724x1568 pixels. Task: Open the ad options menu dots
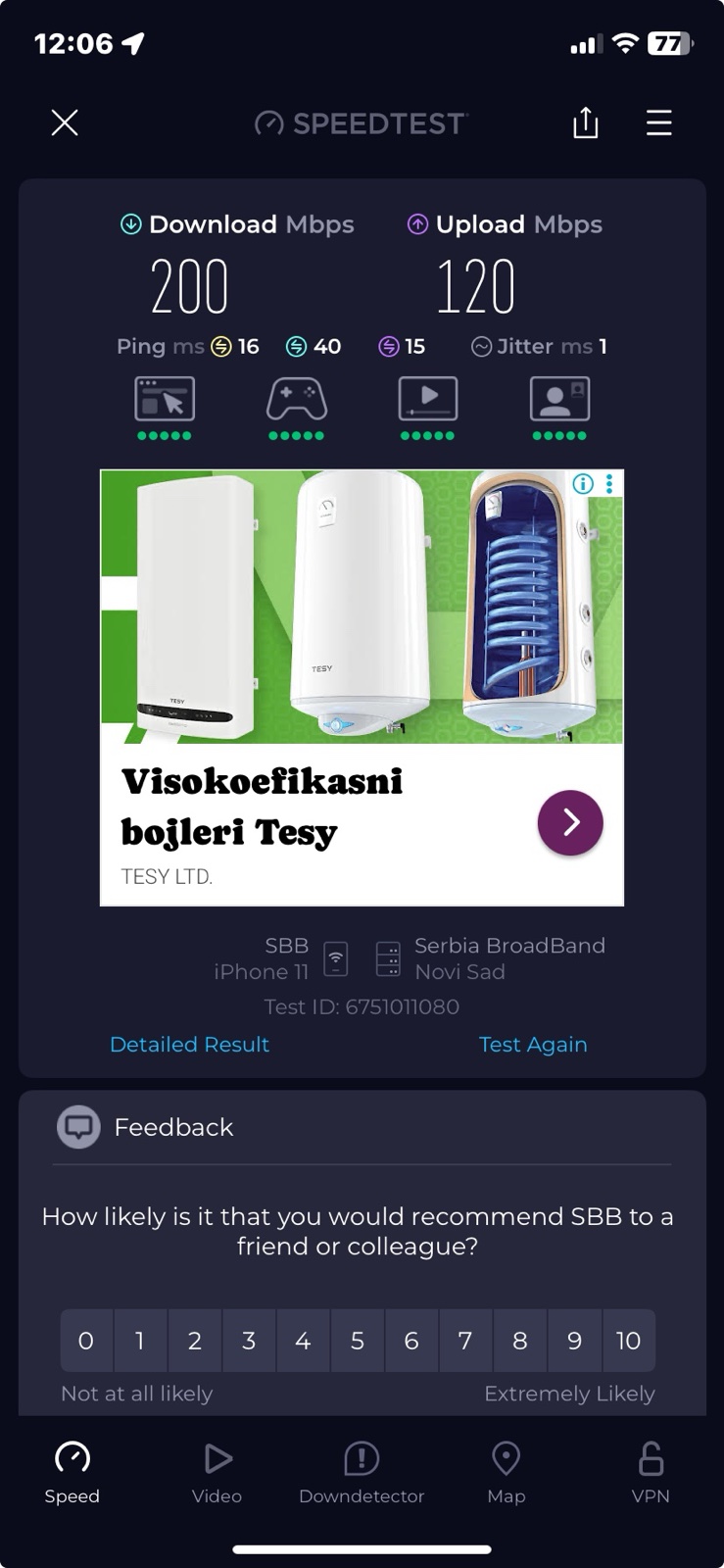click(x=609, y=483)
